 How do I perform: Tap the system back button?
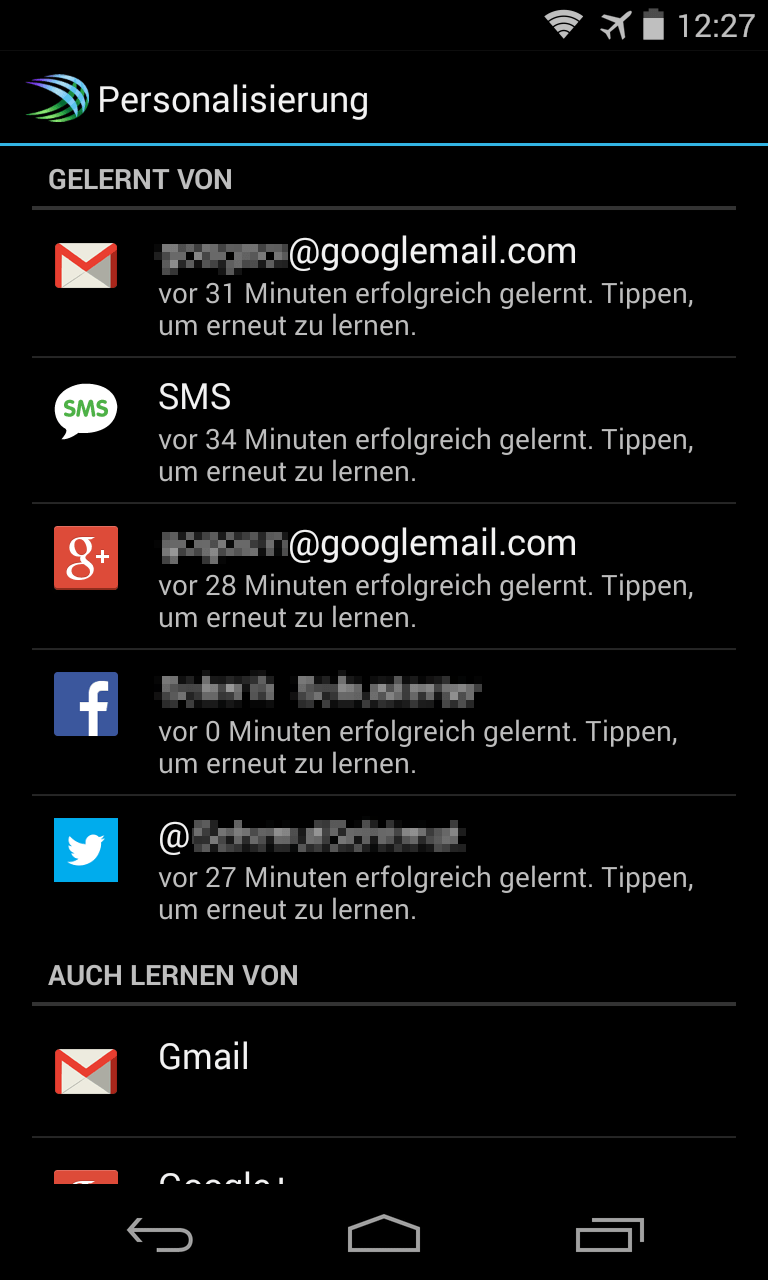pos(160,1236)
